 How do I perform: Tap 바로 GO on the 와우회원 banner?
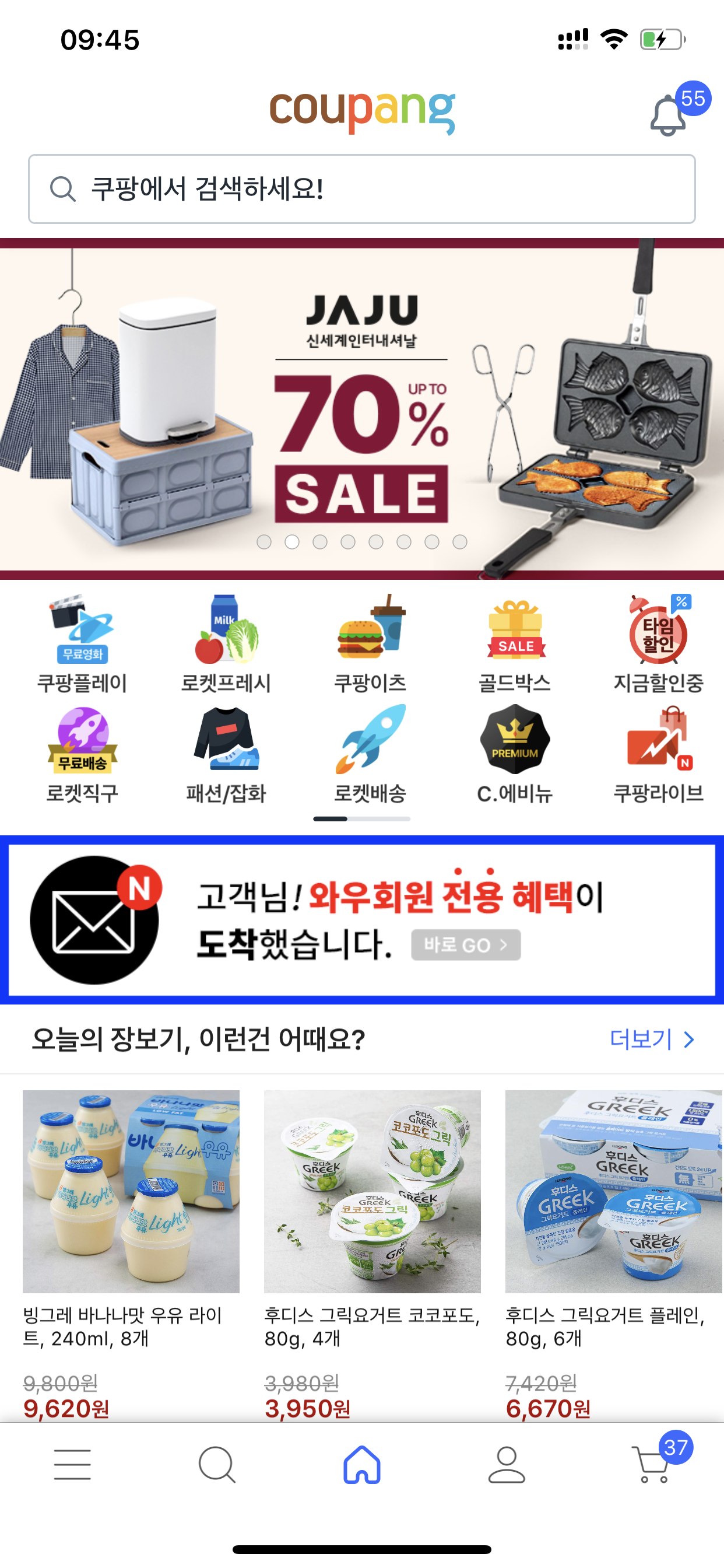pos(465,944)
